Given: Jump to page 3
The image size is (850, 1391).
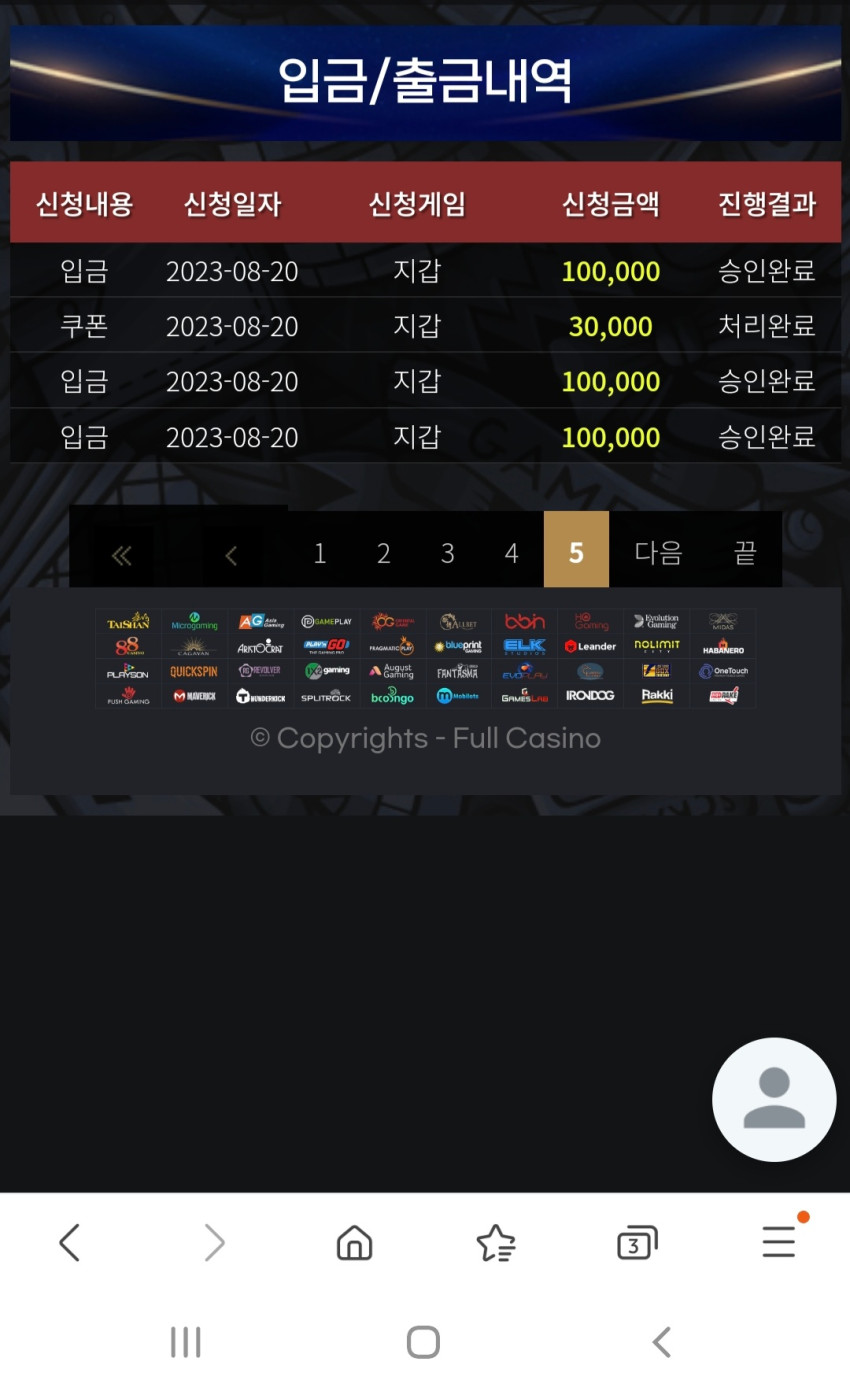Looking at the screenshot, I should [x=447, y=552].
